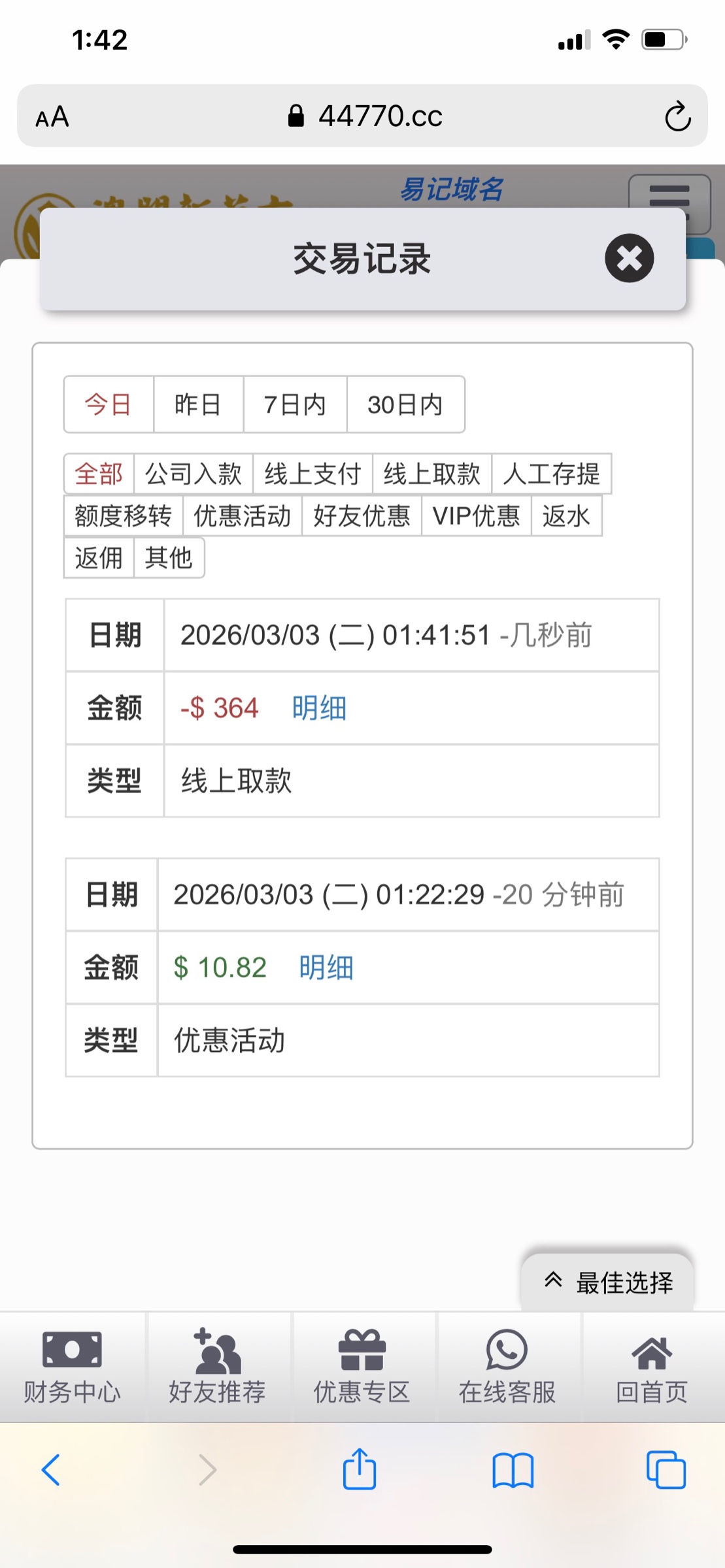Open 明细 for the $10.82 promotion
The width and height of the screenshot is (725, 1568).
point(326,968)
